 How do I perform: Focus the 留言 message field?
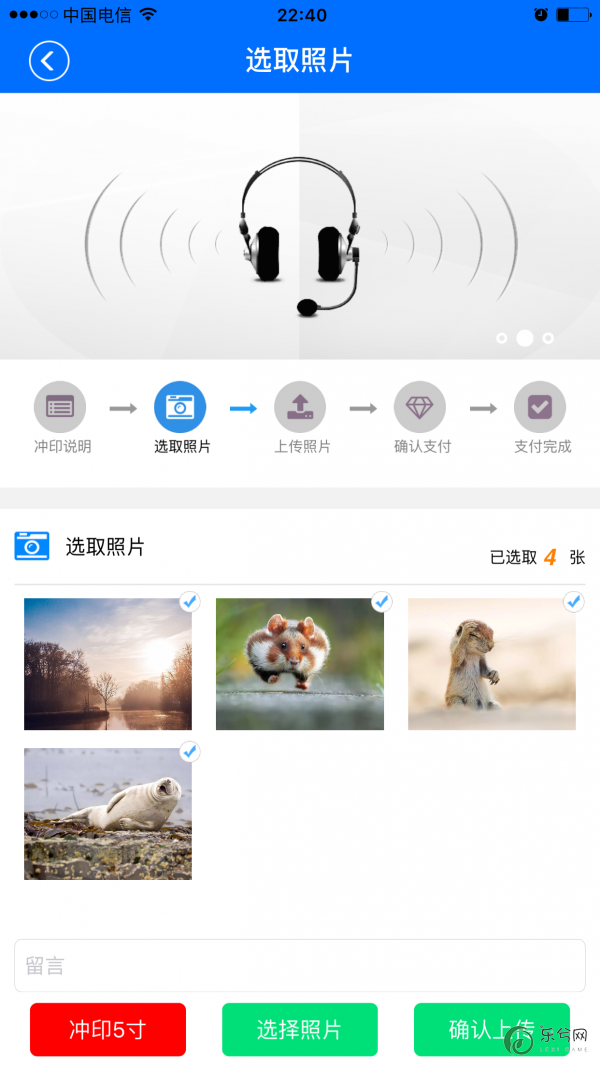300,966
